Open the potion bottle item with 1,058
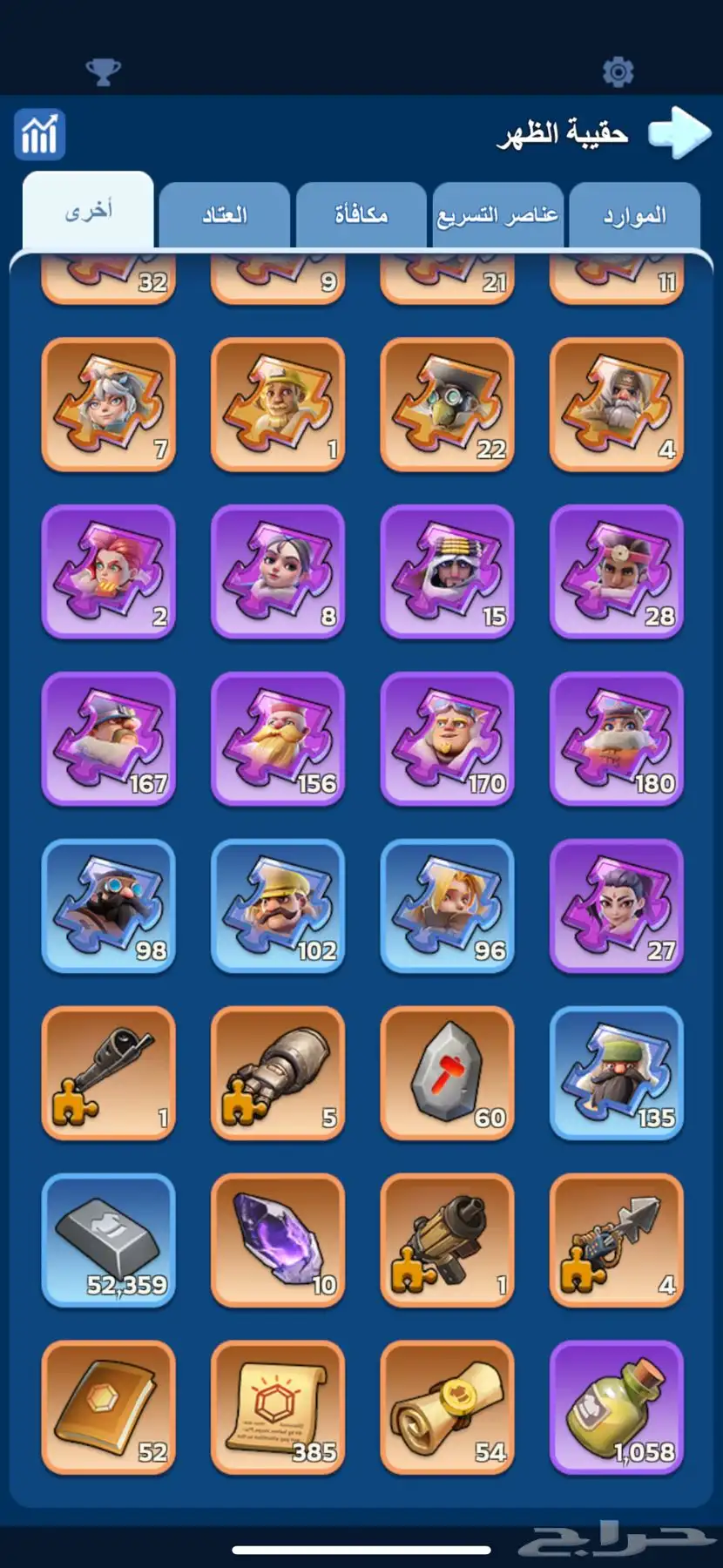The image size is (723, 1568). coord(617,1408)
